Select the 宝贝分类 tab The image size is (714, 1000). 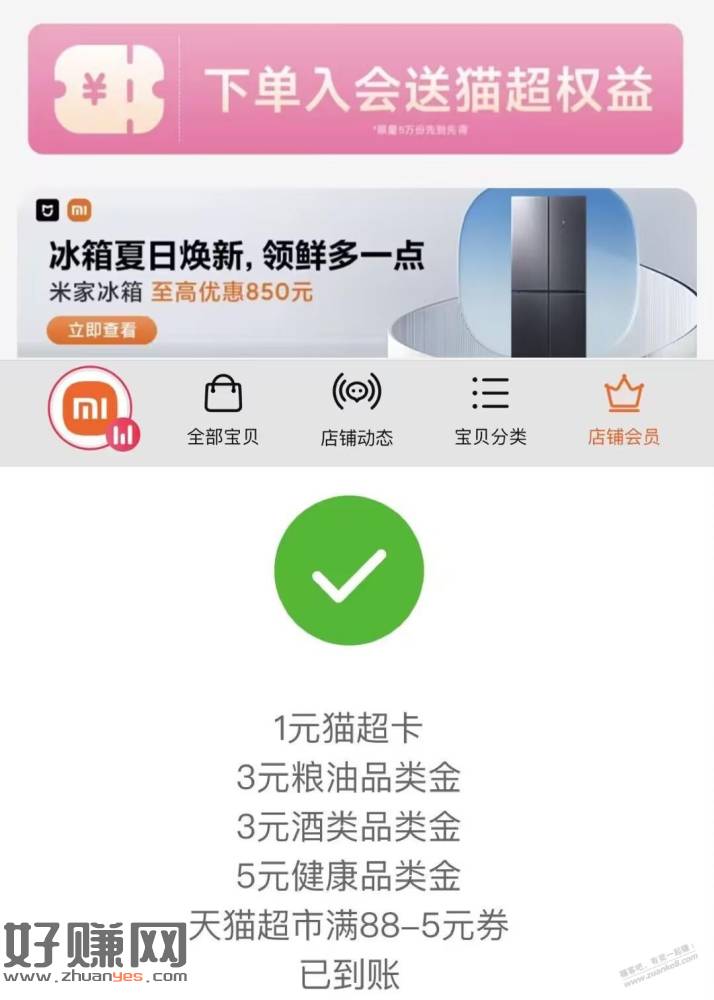pyautogui.click(x=490, y=412)
